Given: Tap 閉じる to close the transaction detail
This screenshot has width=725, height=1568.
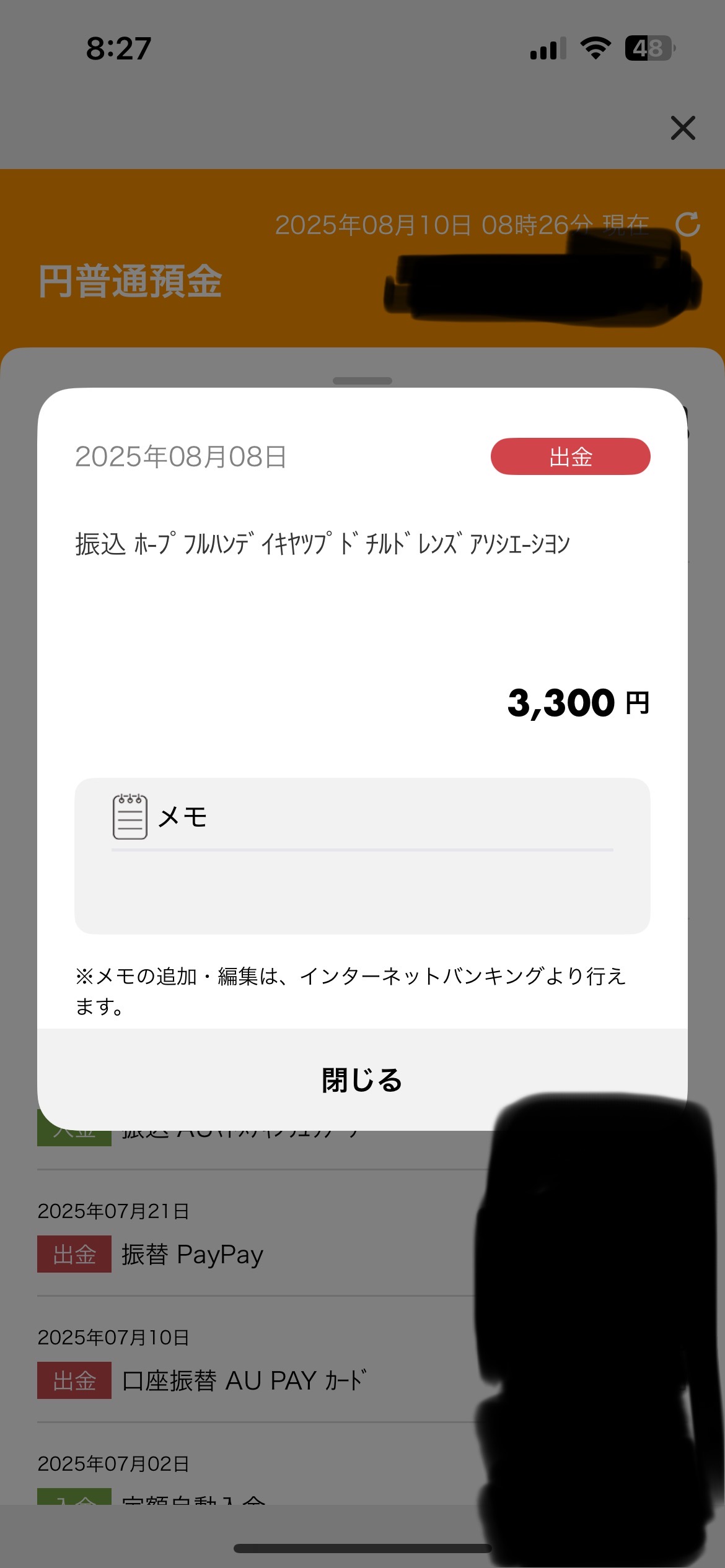Looking at the screenshot, I should tap(362, 1079).
